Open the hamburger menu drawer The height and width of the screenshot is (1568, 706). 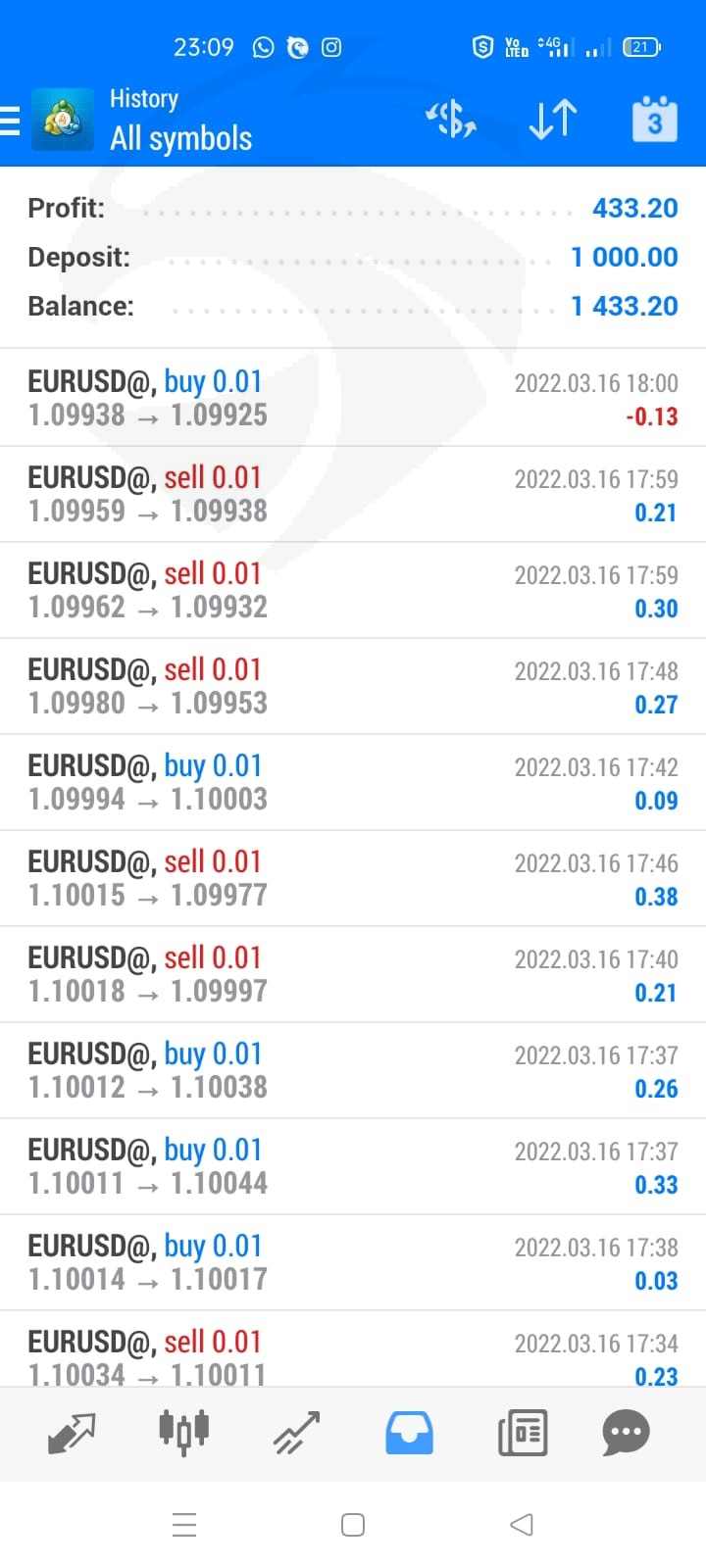click(x=10, y=120)
